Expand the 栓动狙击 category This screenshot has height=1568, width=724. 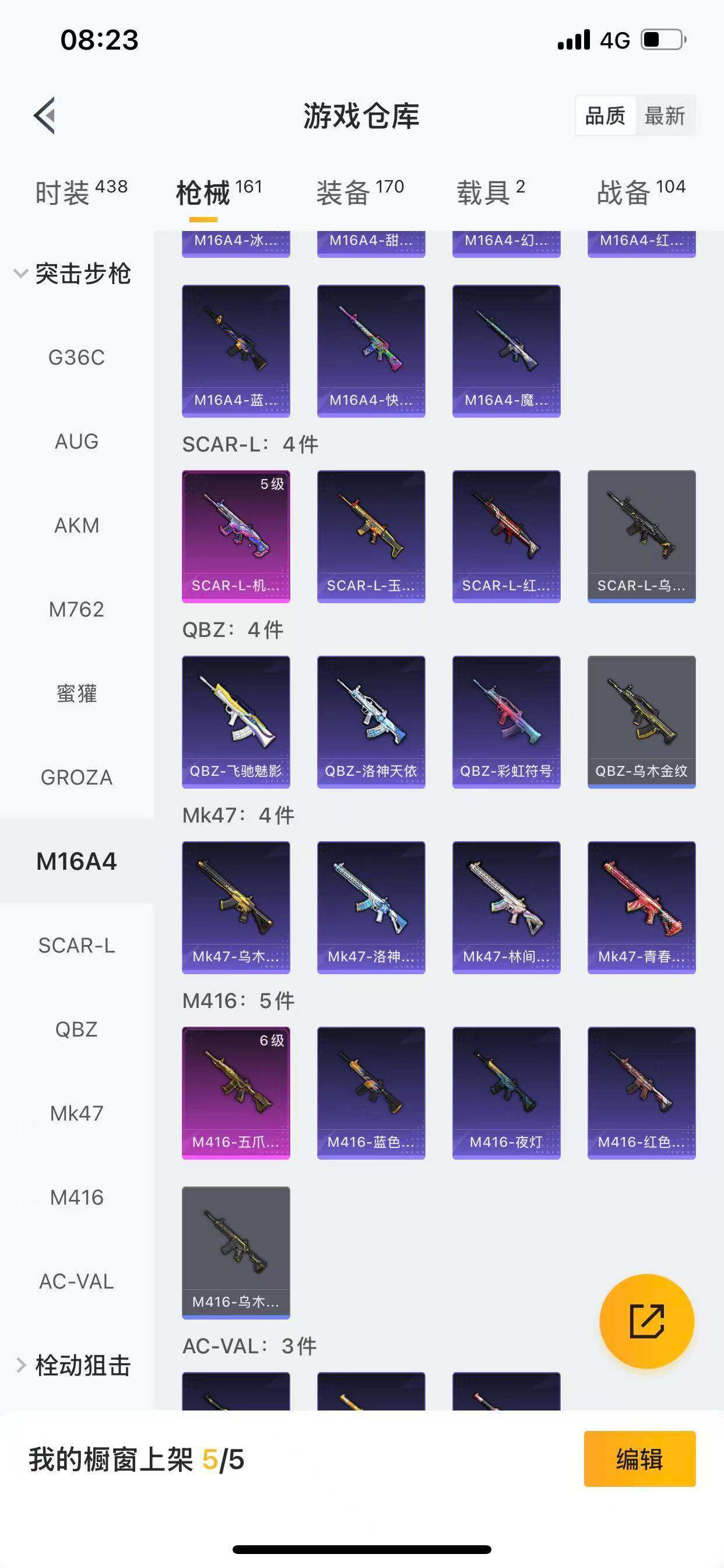pyautogui.click(x=73, y=1366)
